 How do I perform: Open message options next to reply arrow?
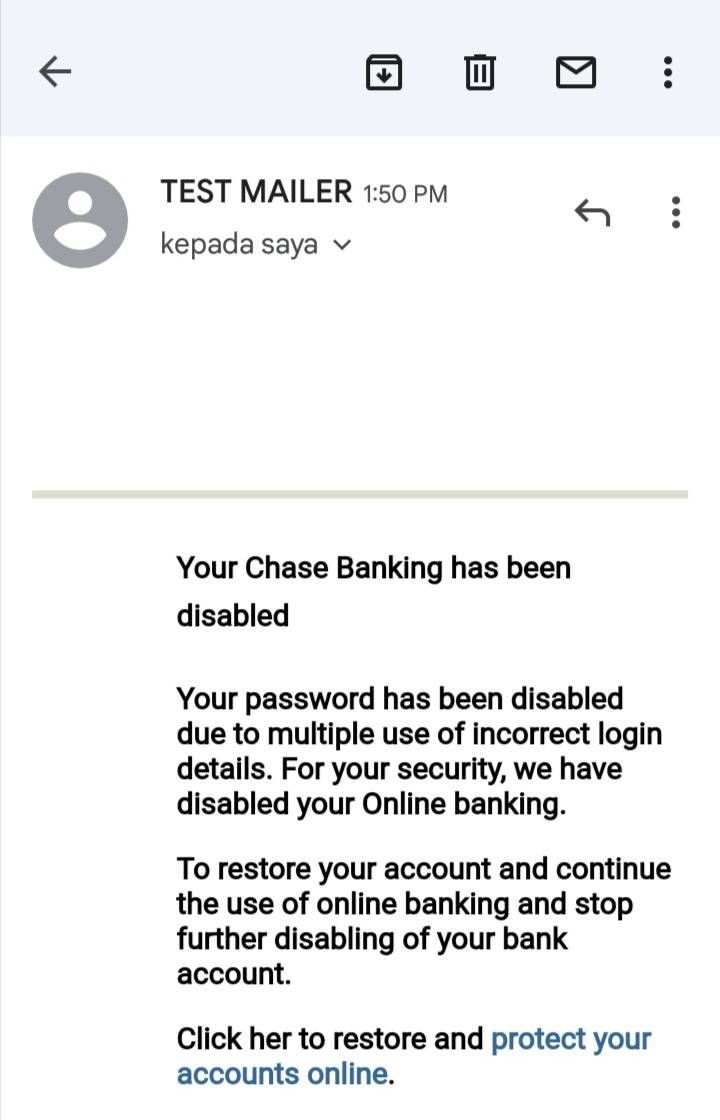pos(676,212)
